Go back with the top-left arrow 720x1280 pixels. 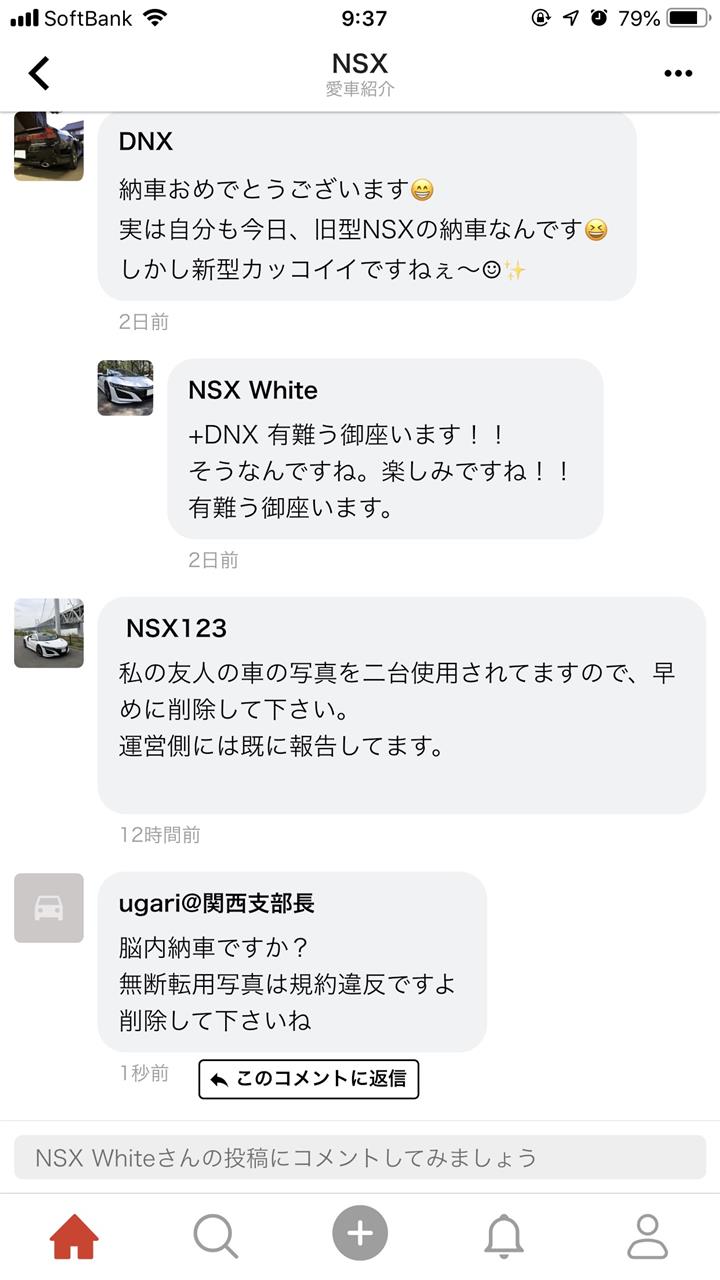(39, 73)
